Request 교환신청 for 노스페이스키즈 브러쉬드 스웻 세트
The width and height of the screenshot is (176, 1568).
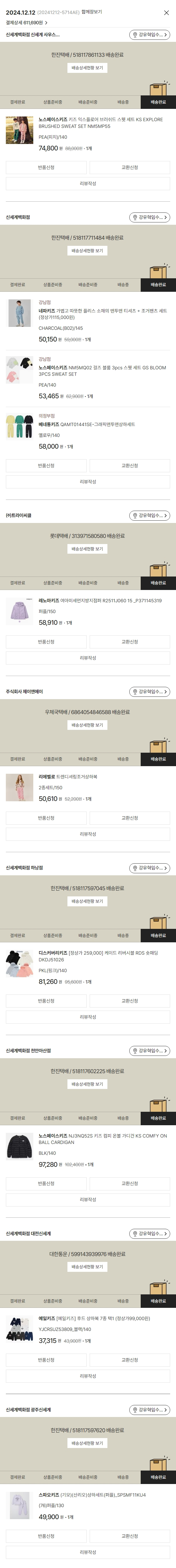[129, 167]
